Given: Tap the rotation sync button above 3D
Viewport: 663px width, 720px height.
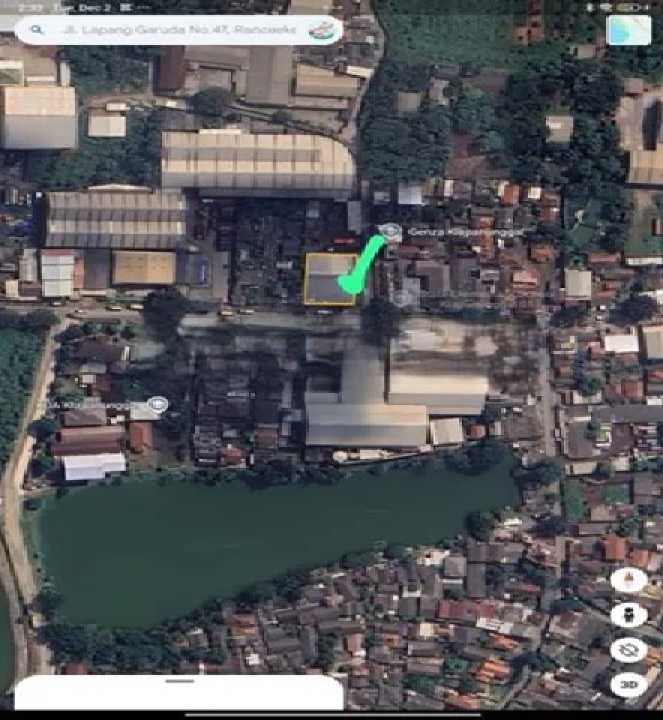Looking at the screenshot, I should pyautogui.click(x=630, y=649).
